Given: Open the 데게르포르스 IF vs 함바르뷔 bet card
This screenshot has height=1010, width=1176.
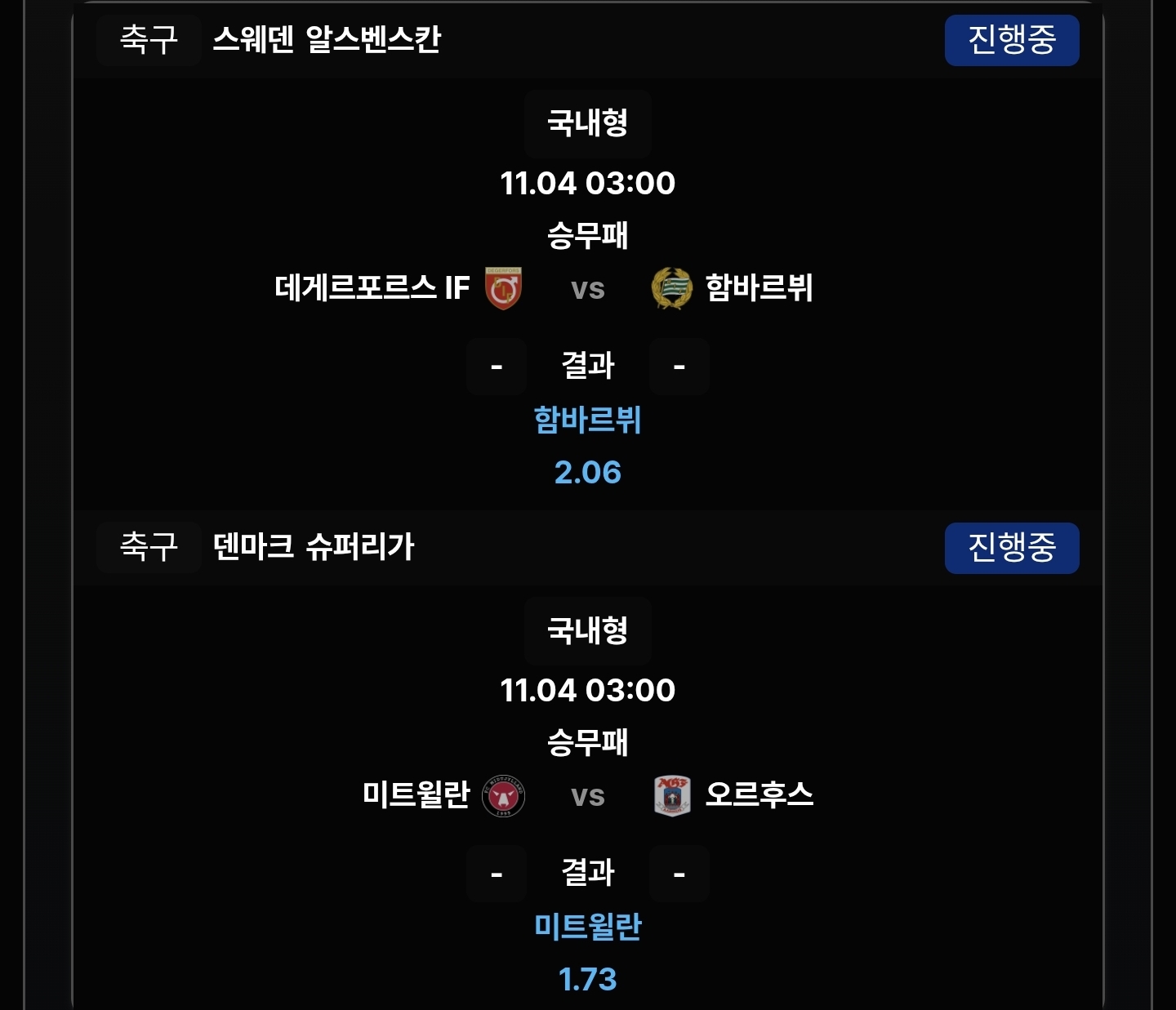Looking at the screenshot, I should click(587, 288).
